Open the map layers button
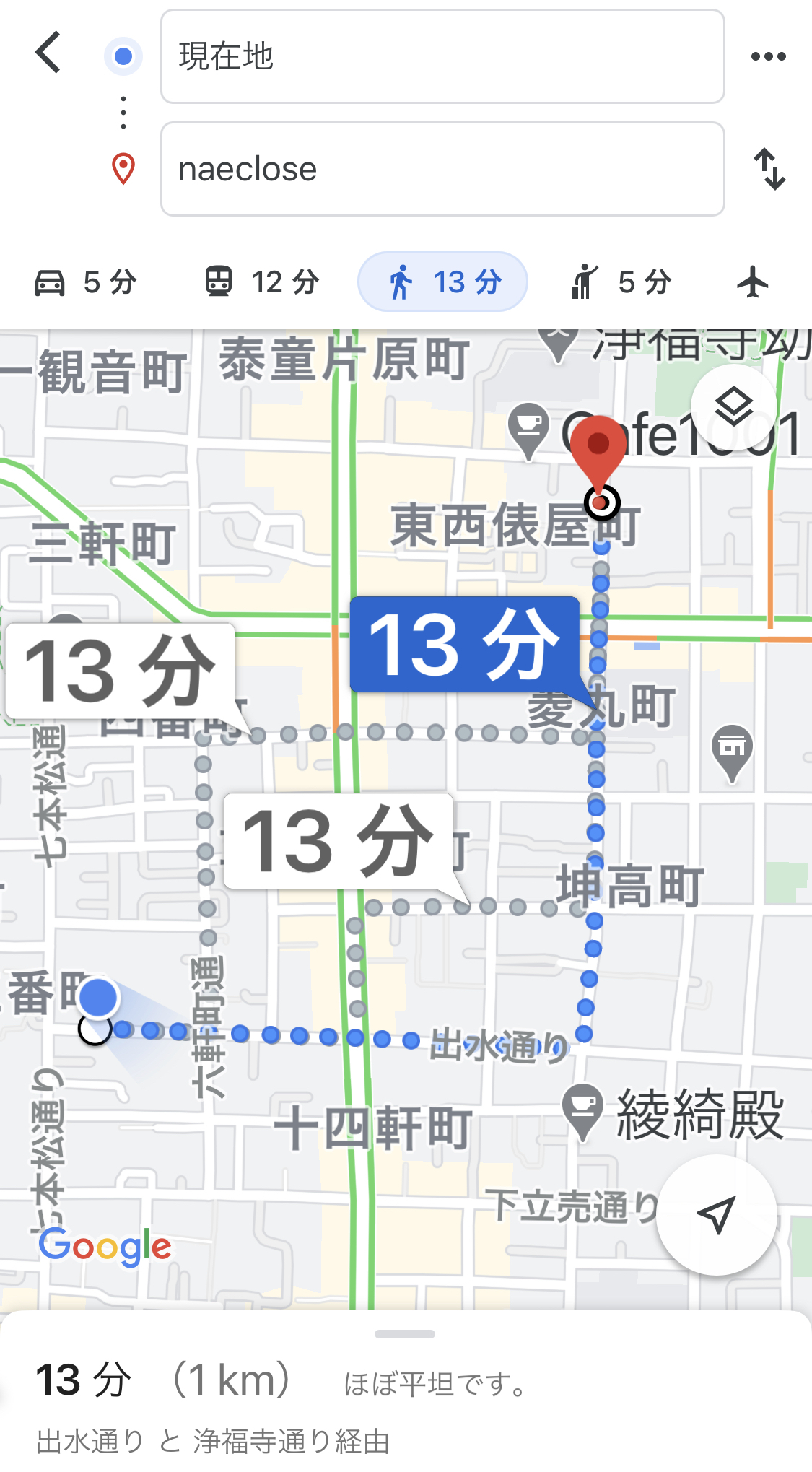This screenshot has height=1472, width=812. pyautogui.click(x=733, y=408)
